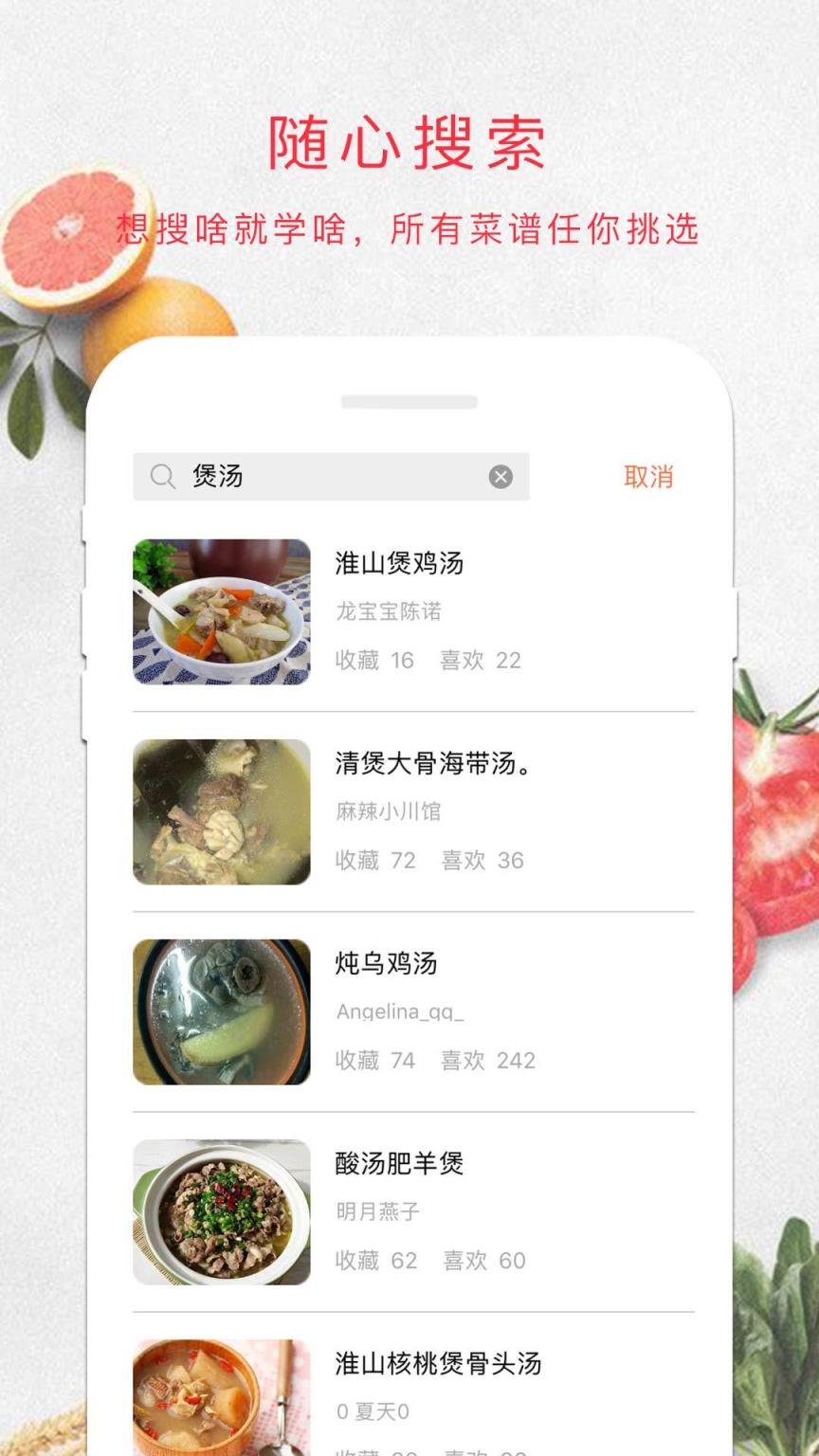
Task: View the 淮山核桃煲骨头汤 photo thumbnail
Action: pyautogui.click(x=221, y=1393)
